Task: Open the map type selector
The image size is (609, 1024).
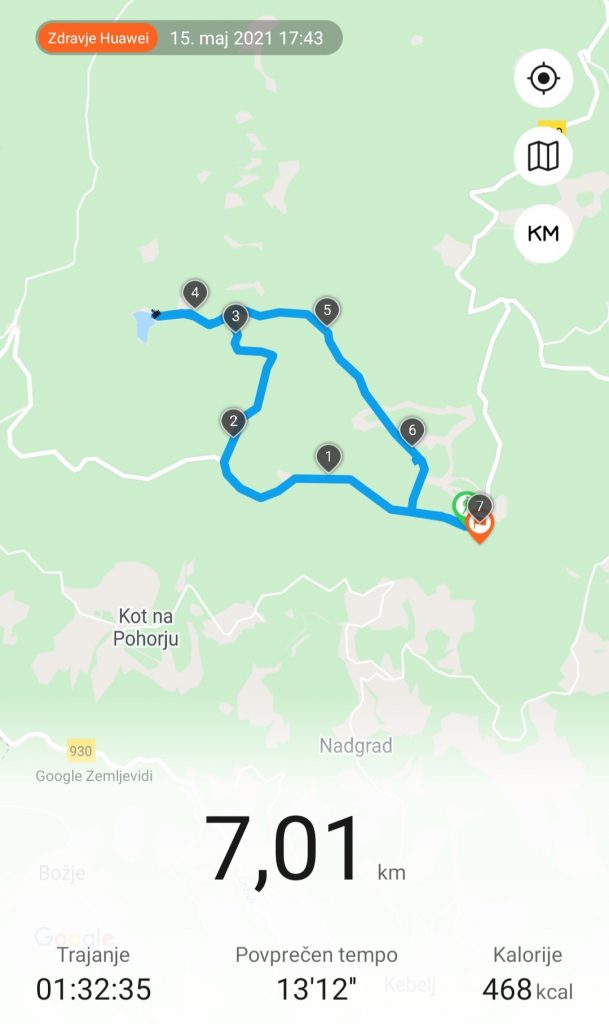Action: coord(543,156)
